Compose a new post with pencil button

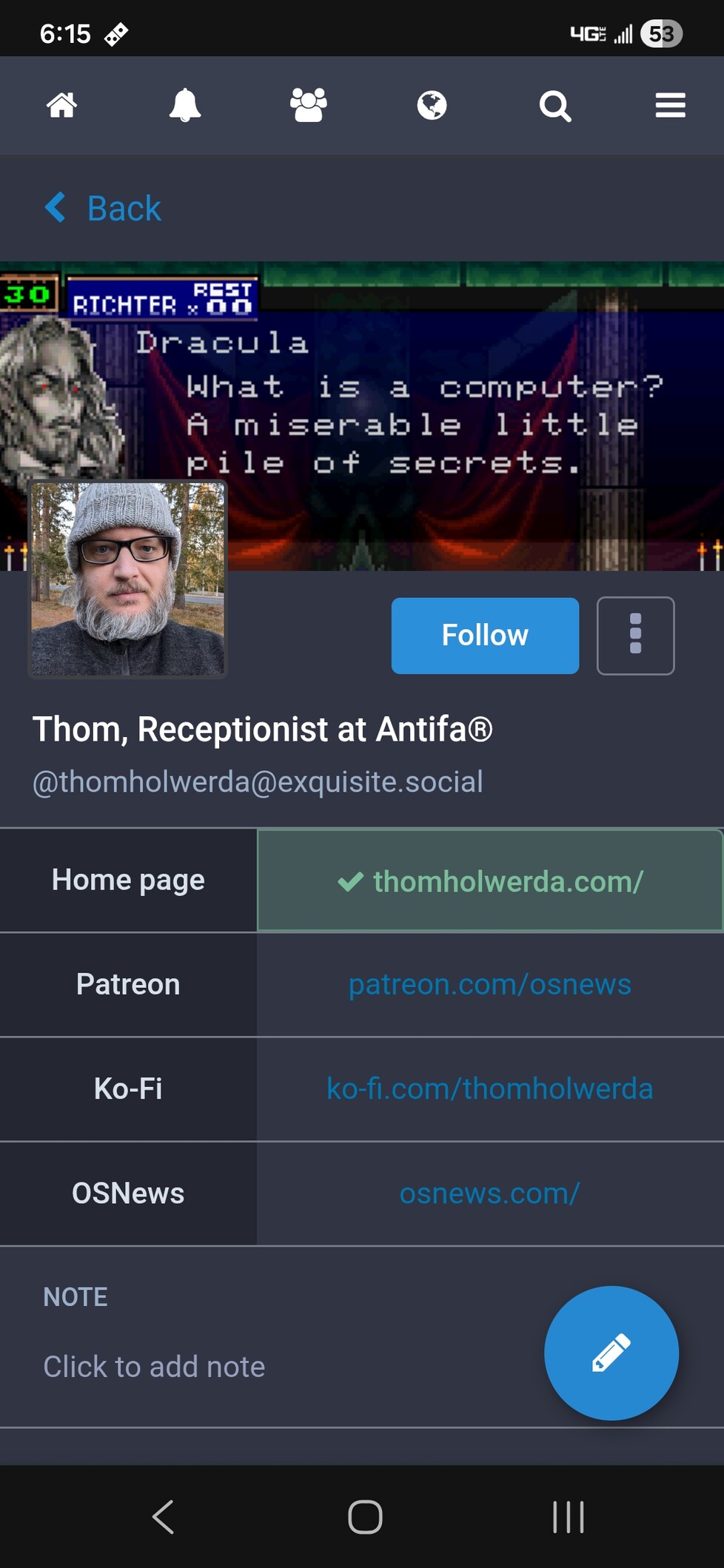pyautogui.click(x=611, y=1353)
